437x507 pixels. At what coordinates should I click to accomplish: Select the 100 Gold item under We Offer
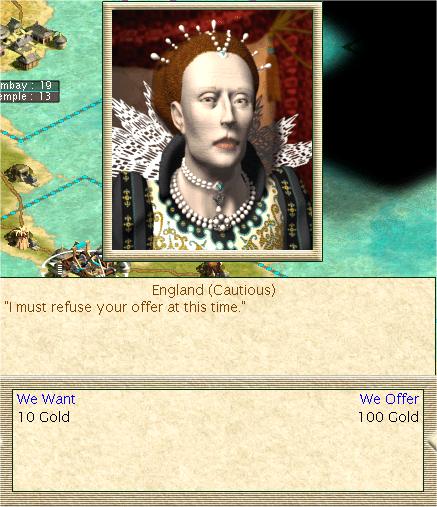[388, 417]
